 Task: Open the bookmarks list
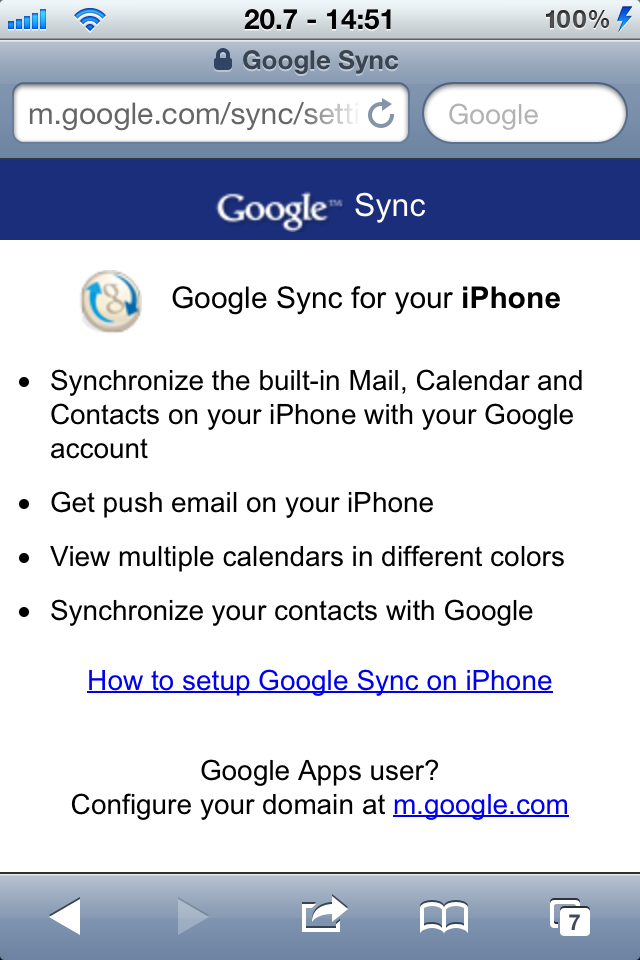pos(444,915)
